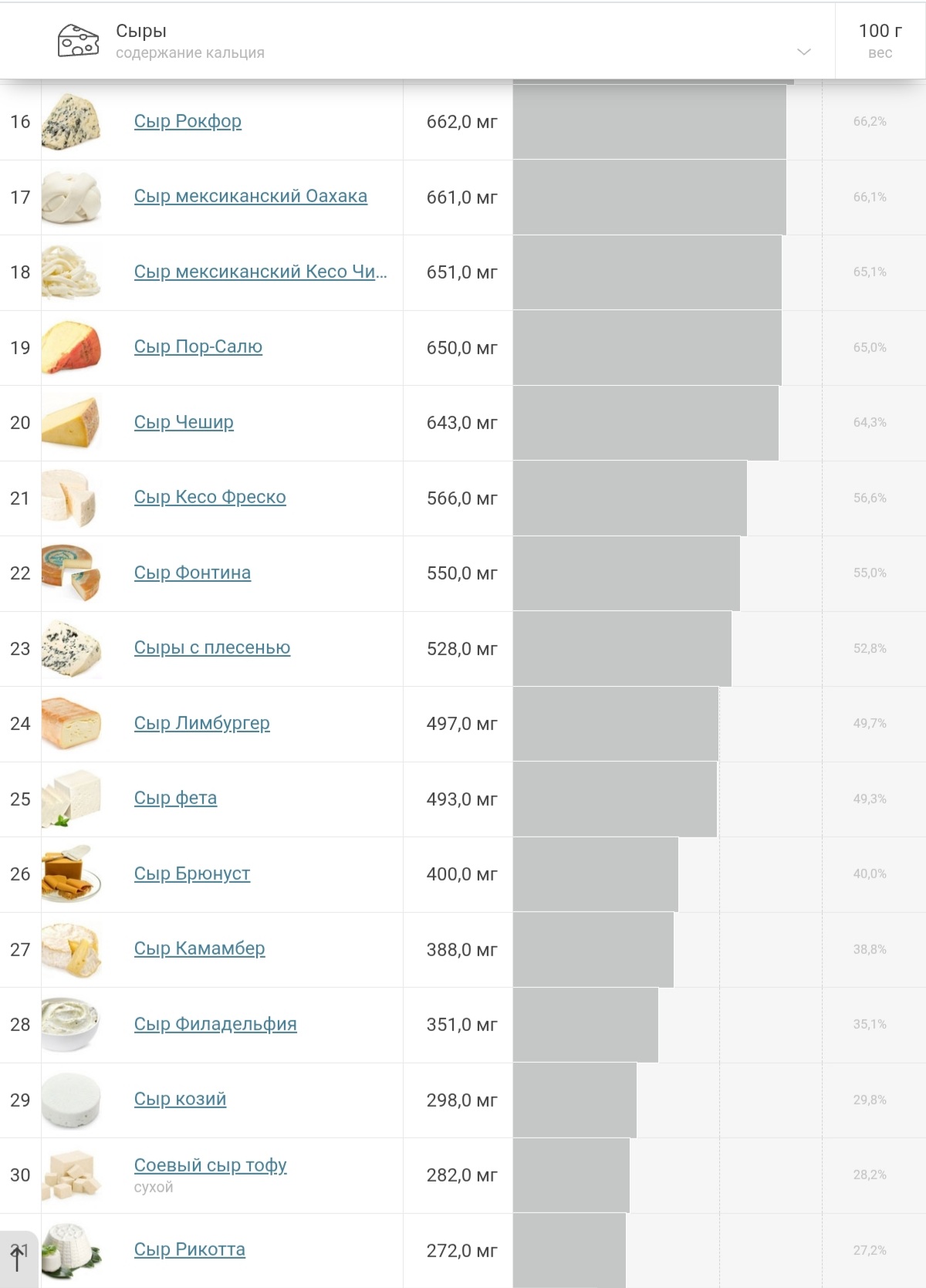
Task: Open the Сыр Фонтина link
Action: point(192,573)
